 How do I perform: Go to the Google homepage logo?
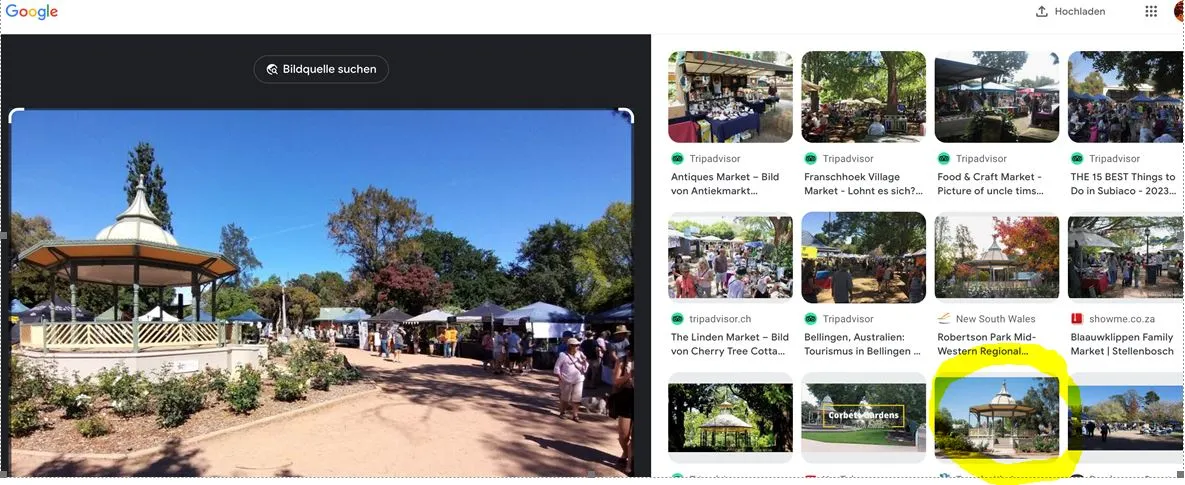[x=32, y=12]
